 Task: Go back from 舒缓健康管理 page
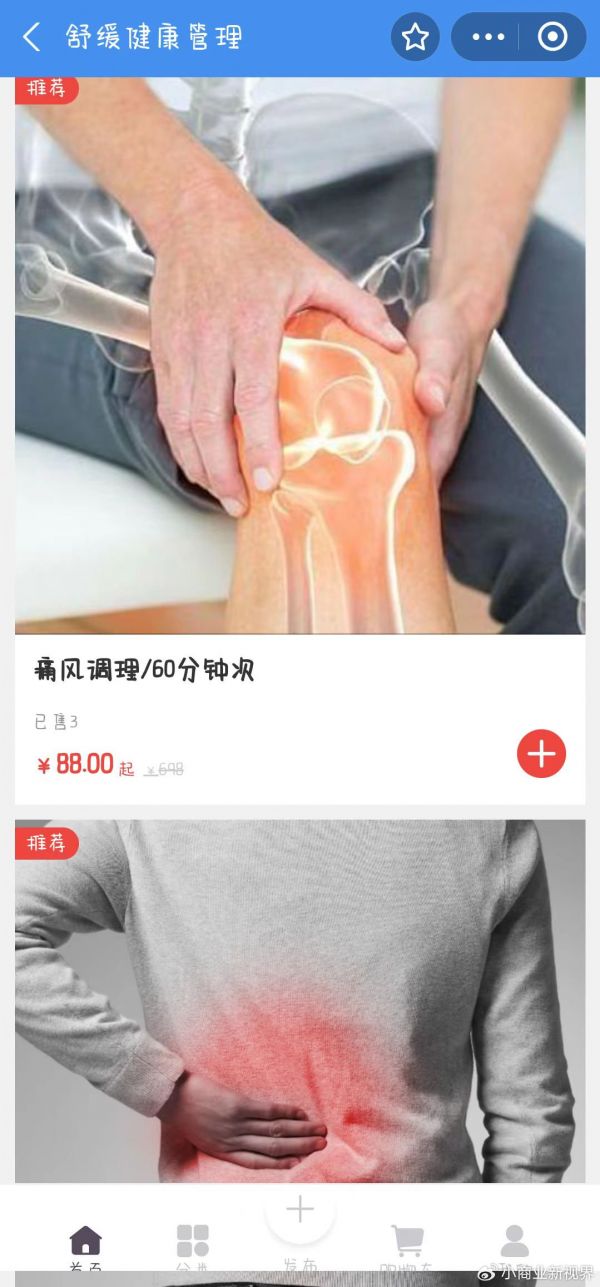(31, 38)
